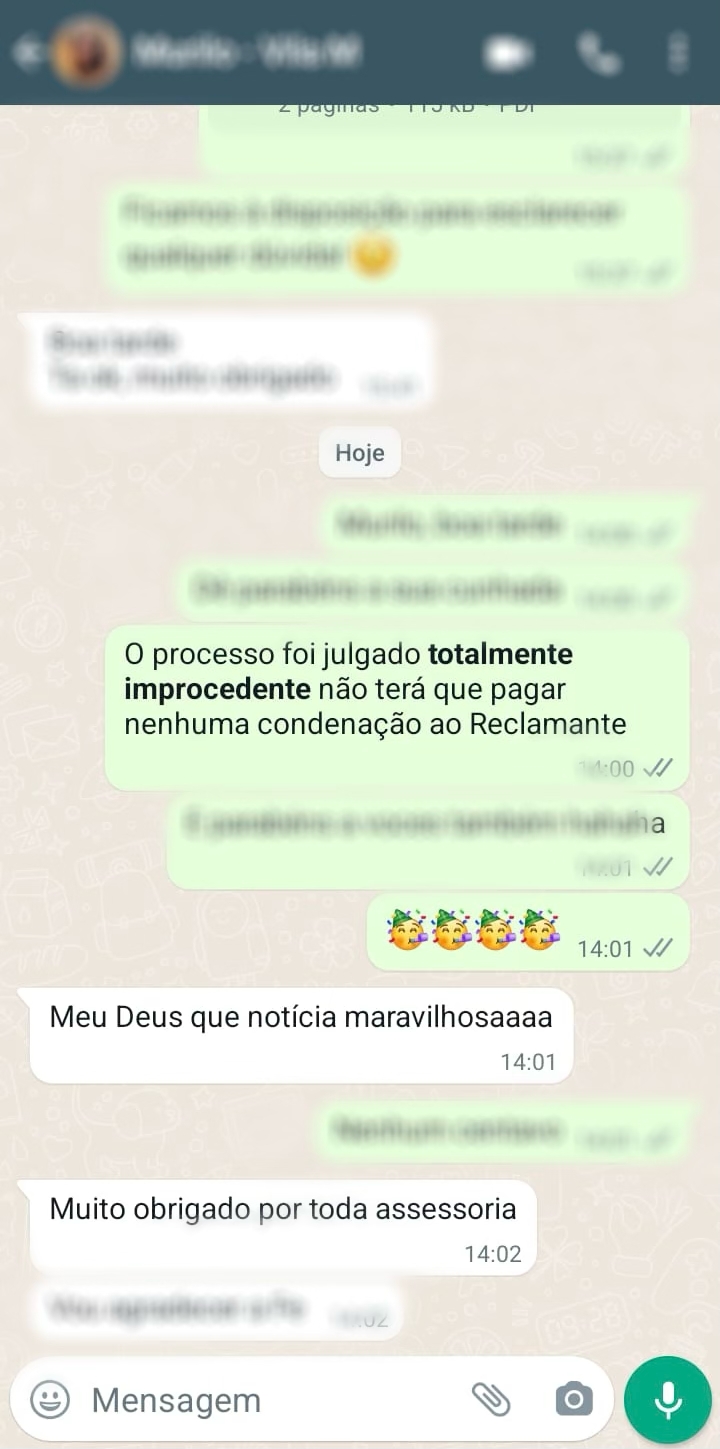Open the contact's profile from the header
Screen dimensions: 720x1449
coord(240,52)
